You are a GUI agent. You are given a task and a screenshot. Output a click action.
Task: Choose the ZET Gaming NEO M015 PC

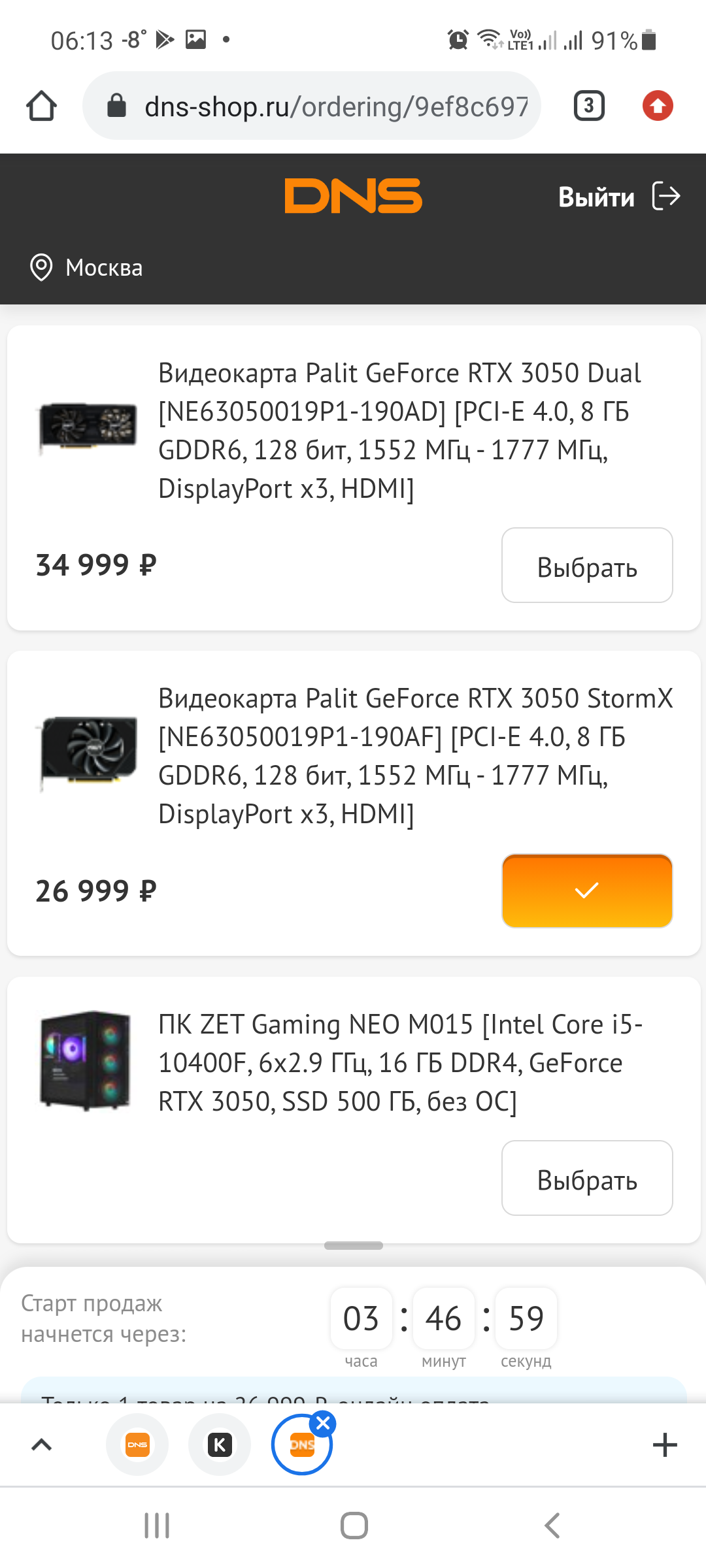pos(586,1179)
